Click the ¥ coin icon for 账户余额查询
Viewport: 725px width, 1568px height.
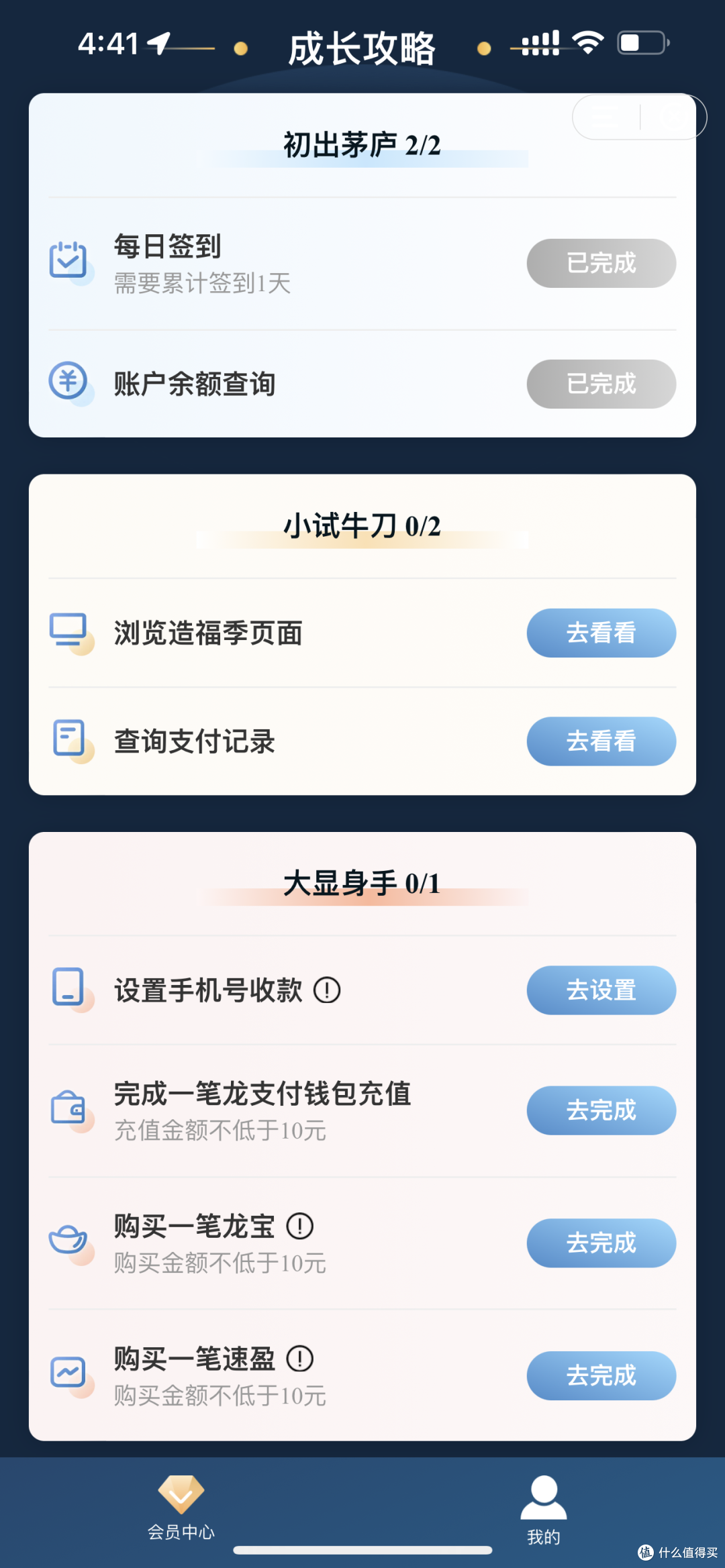(67, 380)
